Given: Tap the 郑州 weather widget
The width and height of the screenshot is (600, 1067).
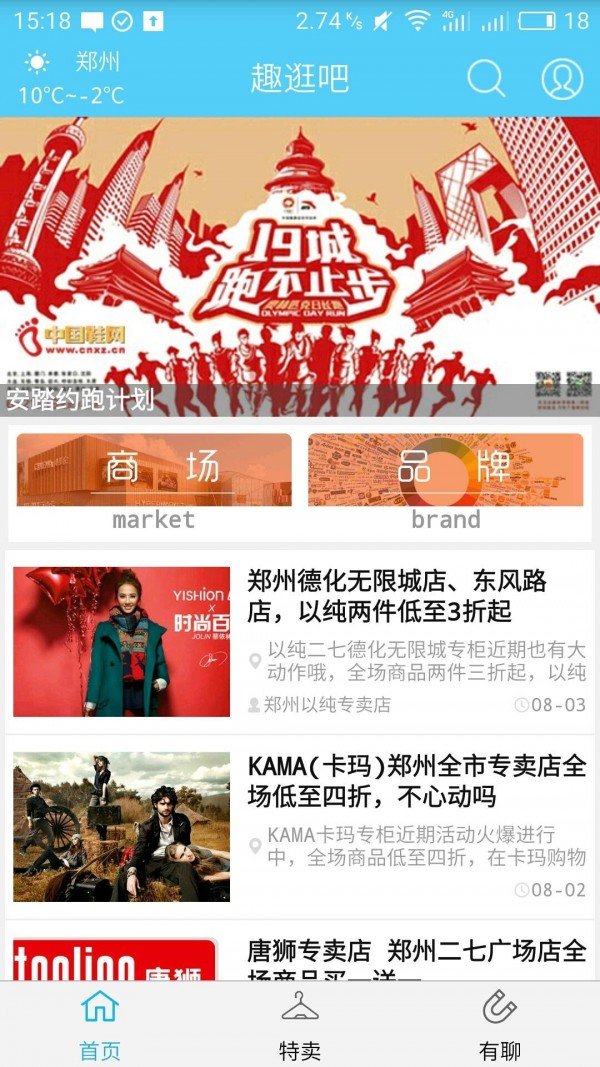Looking at the screenshot, I should 72,79.
